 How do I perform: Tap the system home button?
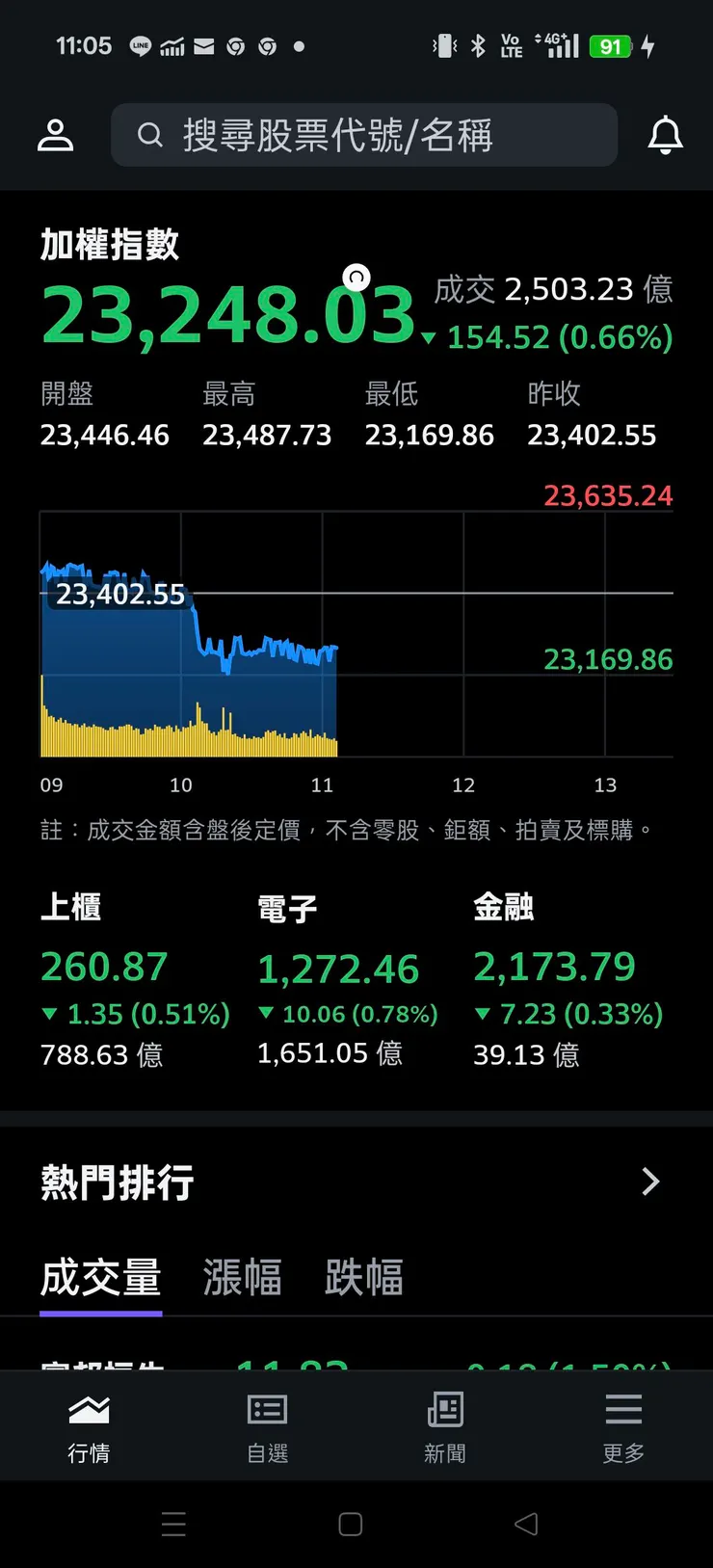pos(351,1524)
